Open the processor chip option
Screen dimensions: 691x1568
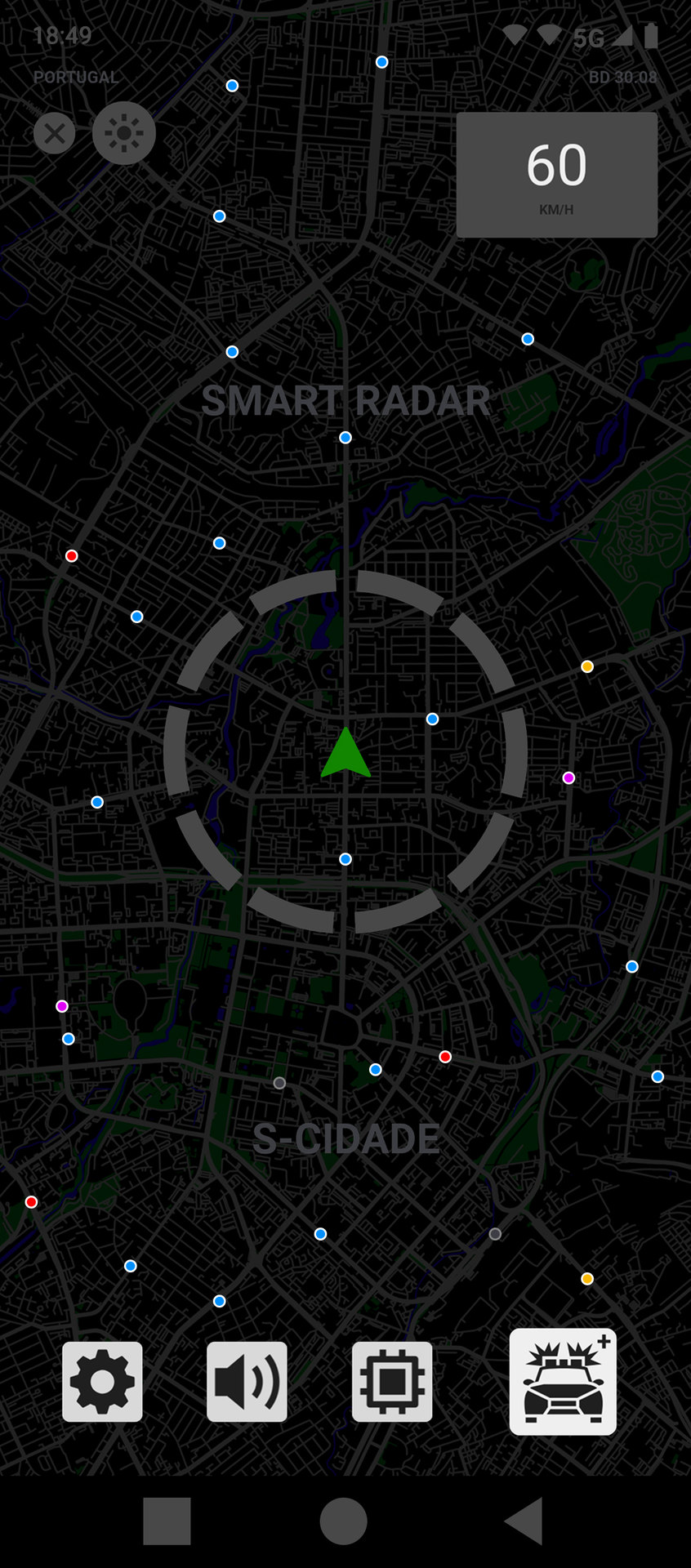pos(392,1382)
